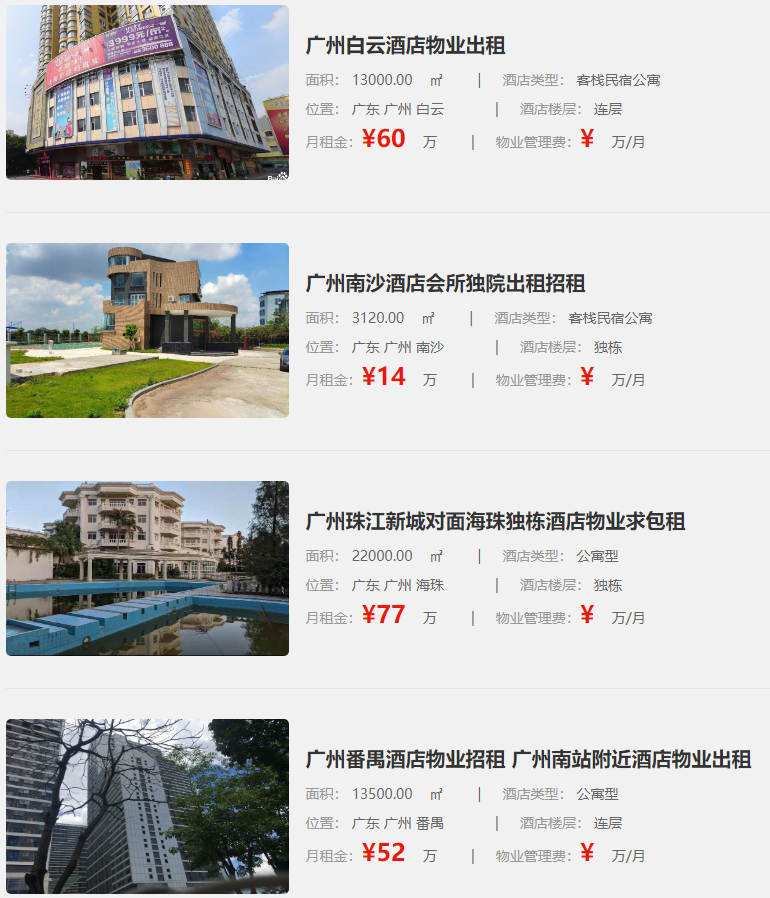Screen dimensions: 770x898
Task: Open the 广州珠江新城对面海珠独栋酒店物业求包租 listing
Action: [495, 521]
